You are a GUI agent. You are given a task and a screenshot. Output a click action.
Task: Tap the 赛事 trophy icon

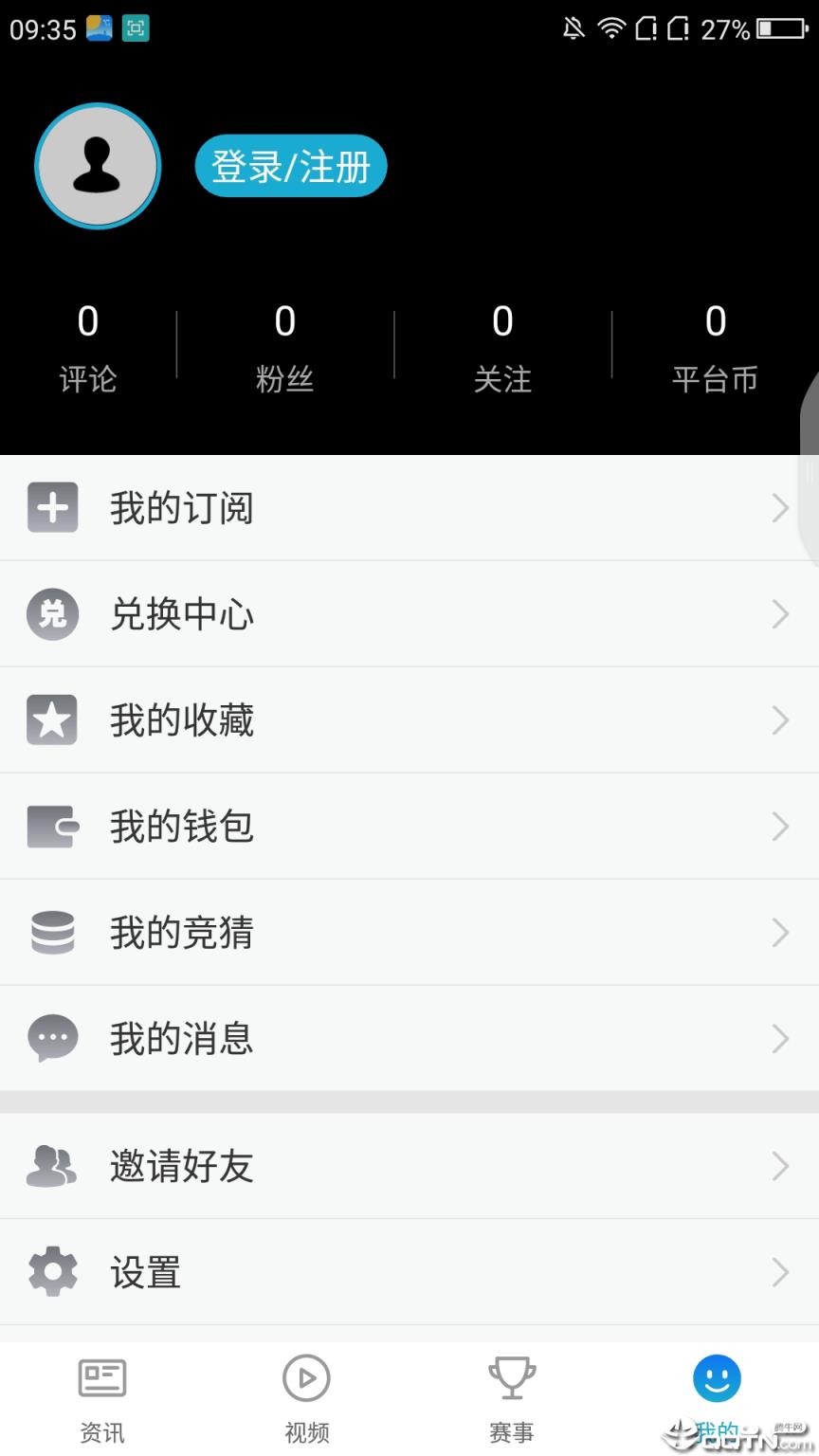click(511, 1377)
